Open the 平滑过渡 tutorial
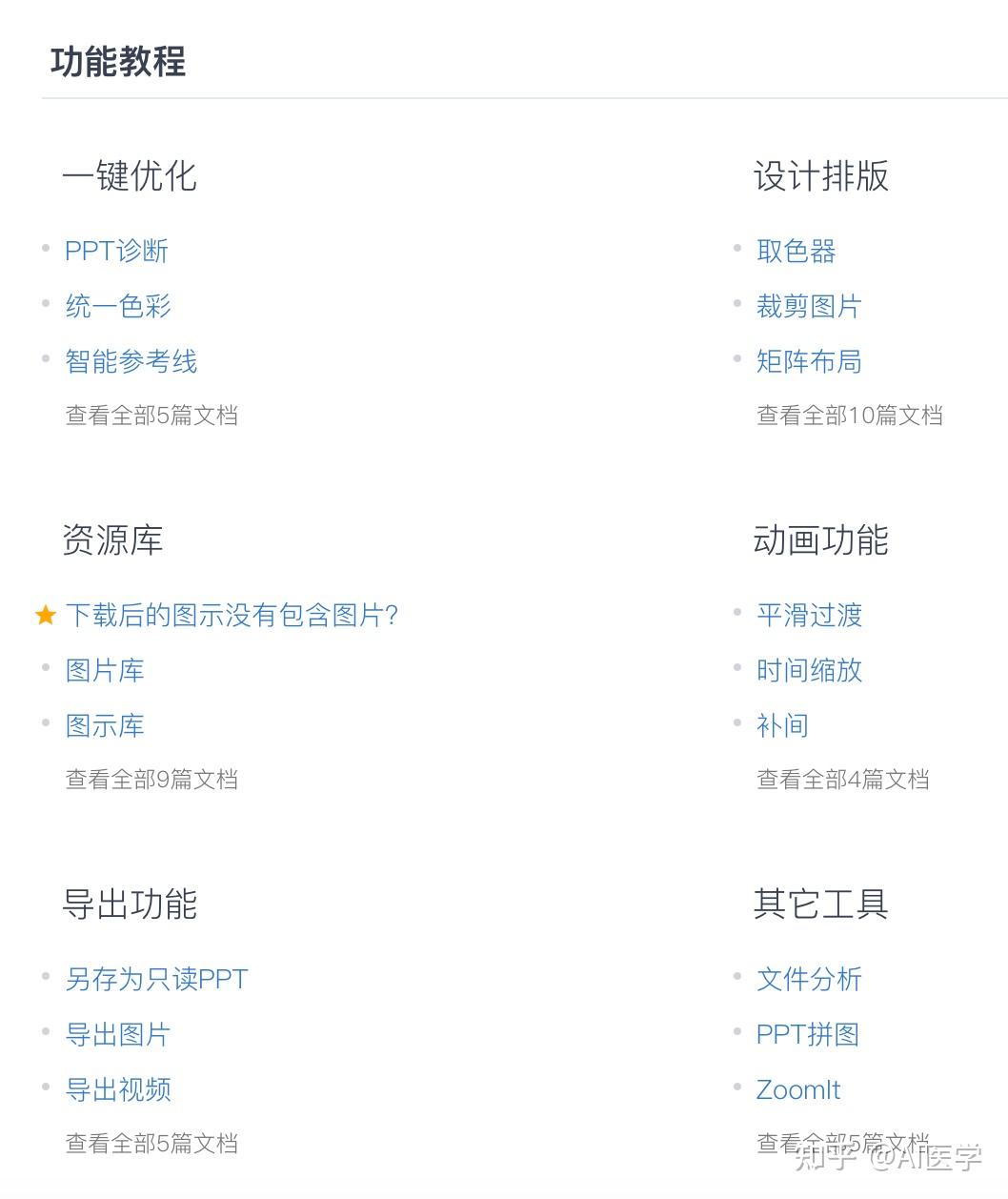1008x1199 pixels. (809, 615)
